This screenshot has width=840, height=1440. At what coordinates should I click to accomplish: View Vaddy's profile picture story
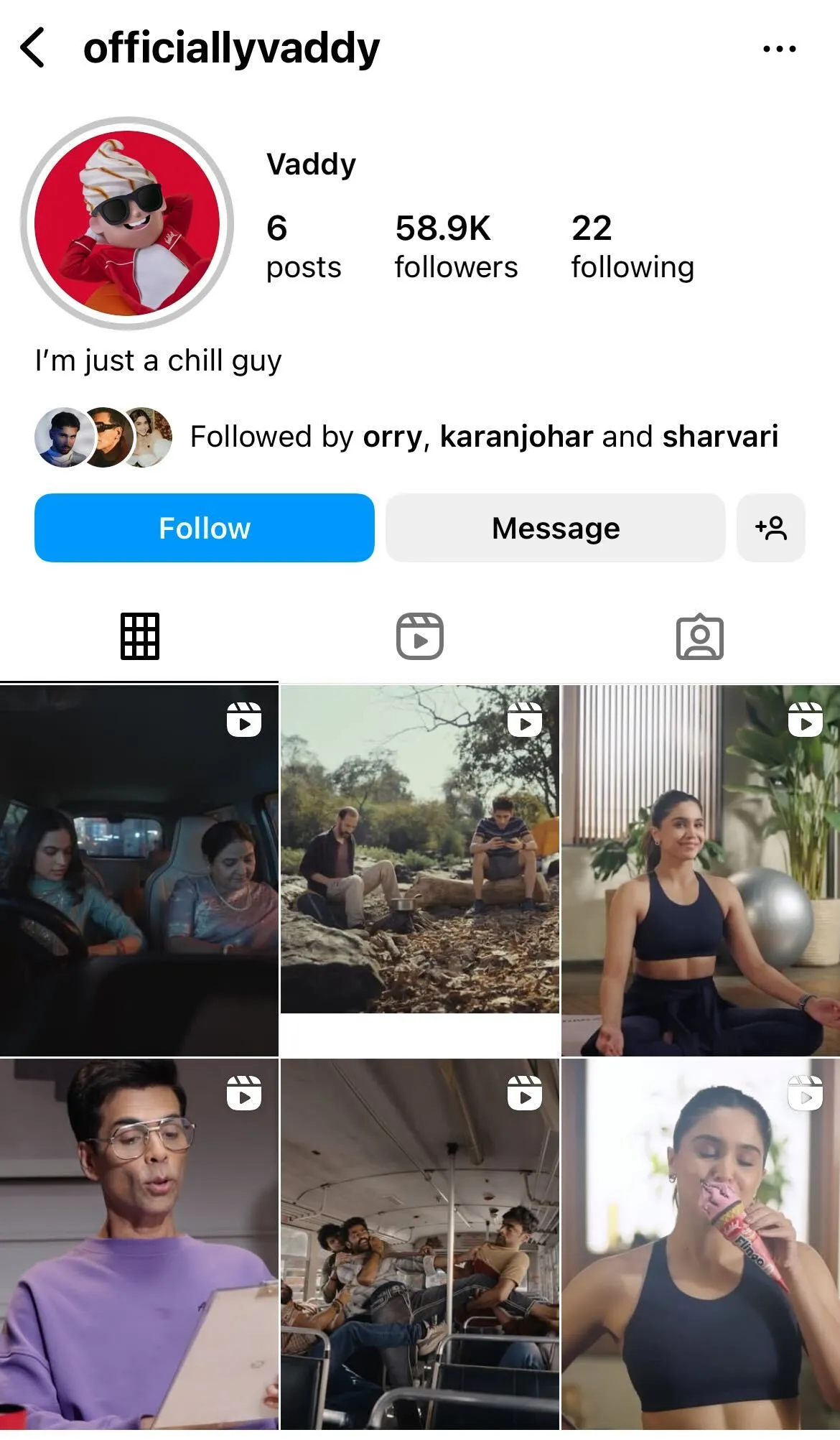pos(127,223)
